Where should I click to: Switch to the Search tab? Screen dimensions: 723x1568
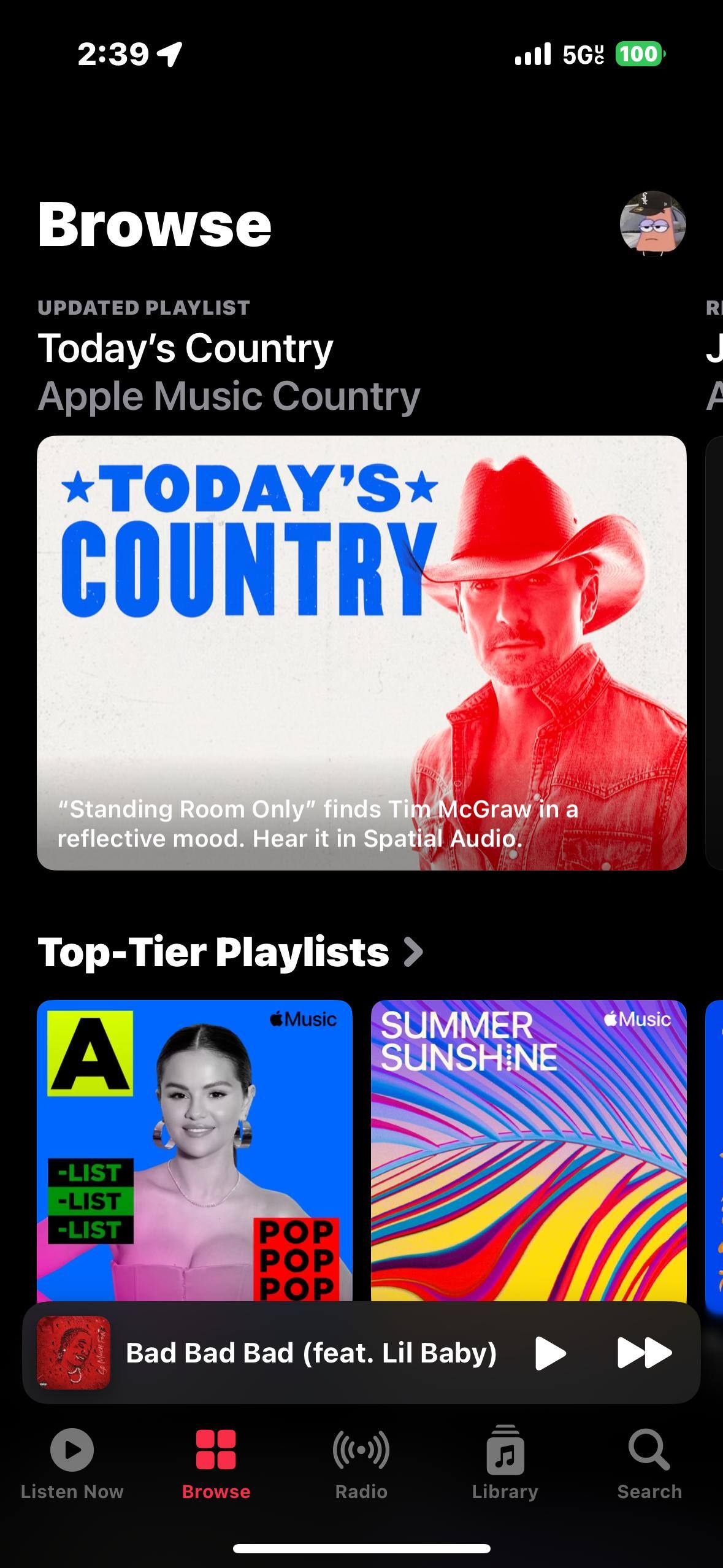point(649,1463)
